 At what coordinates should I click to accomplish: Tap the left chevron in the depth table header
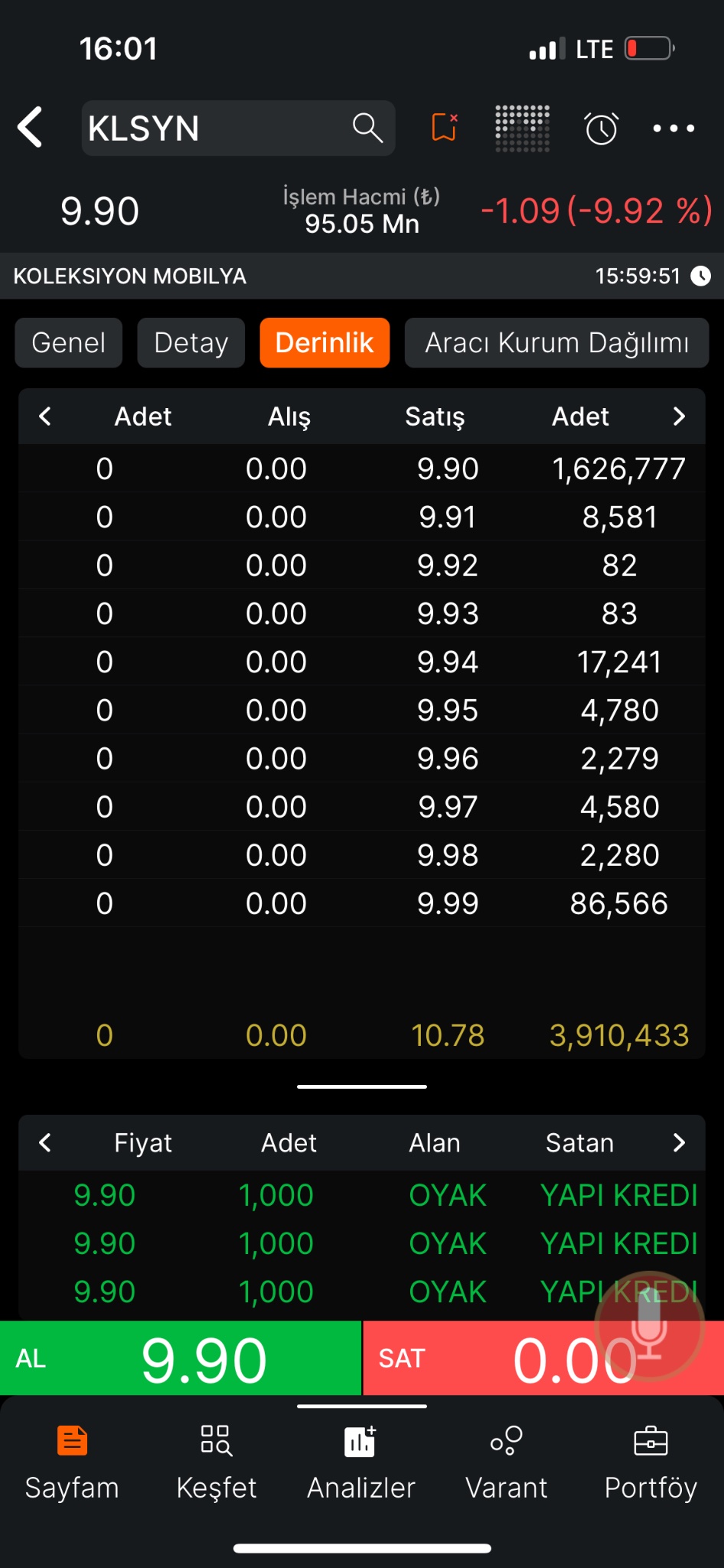tap(45, 416)
